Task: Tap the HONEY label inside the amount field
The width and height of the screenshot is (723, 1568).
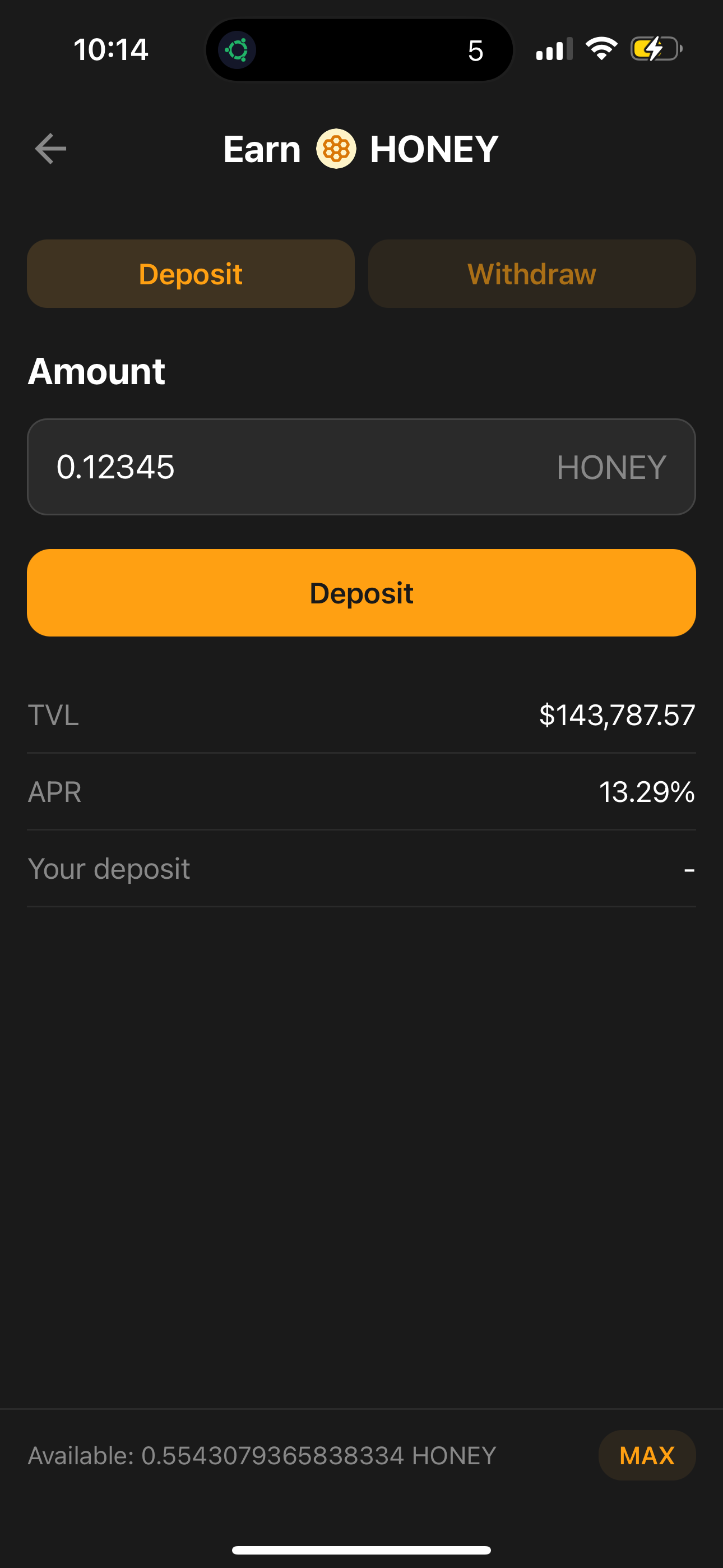Action: tap(609, 467)
